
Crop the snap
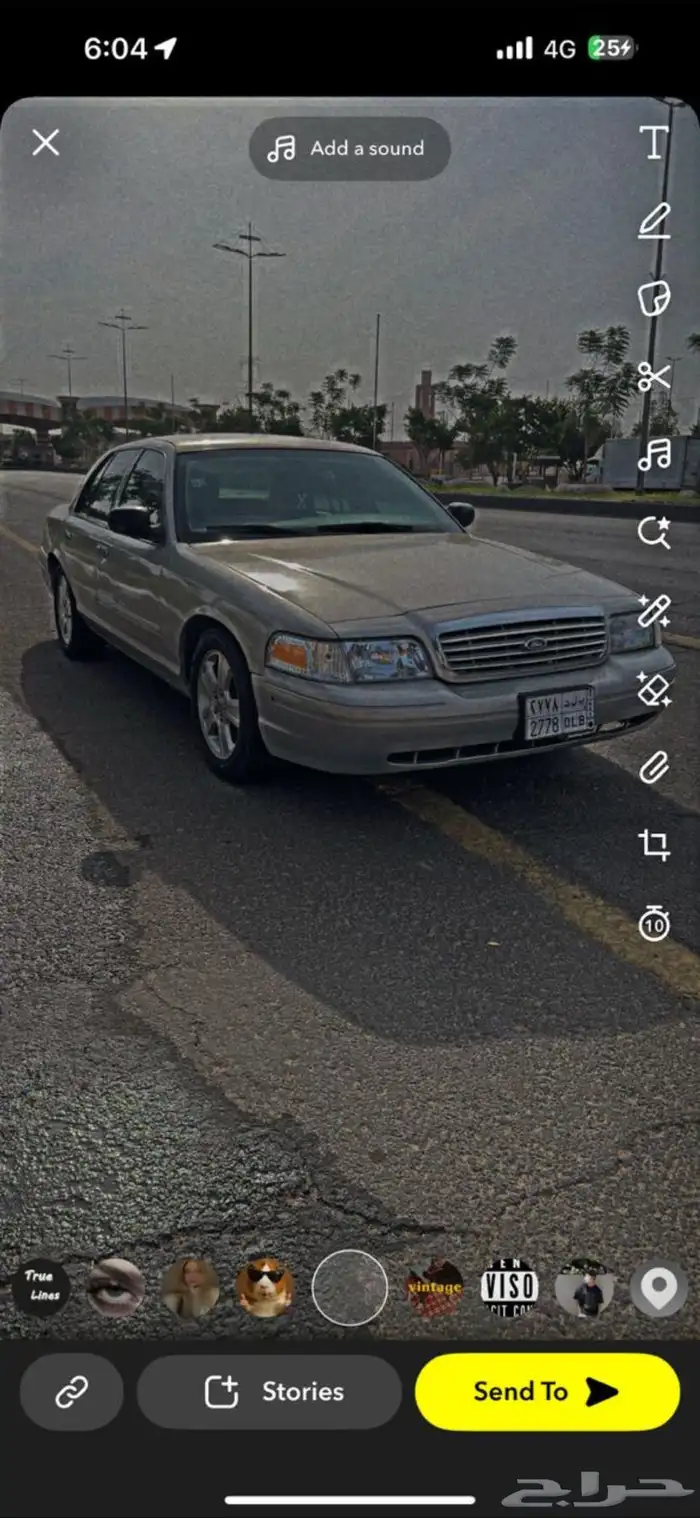click(653, 846)
